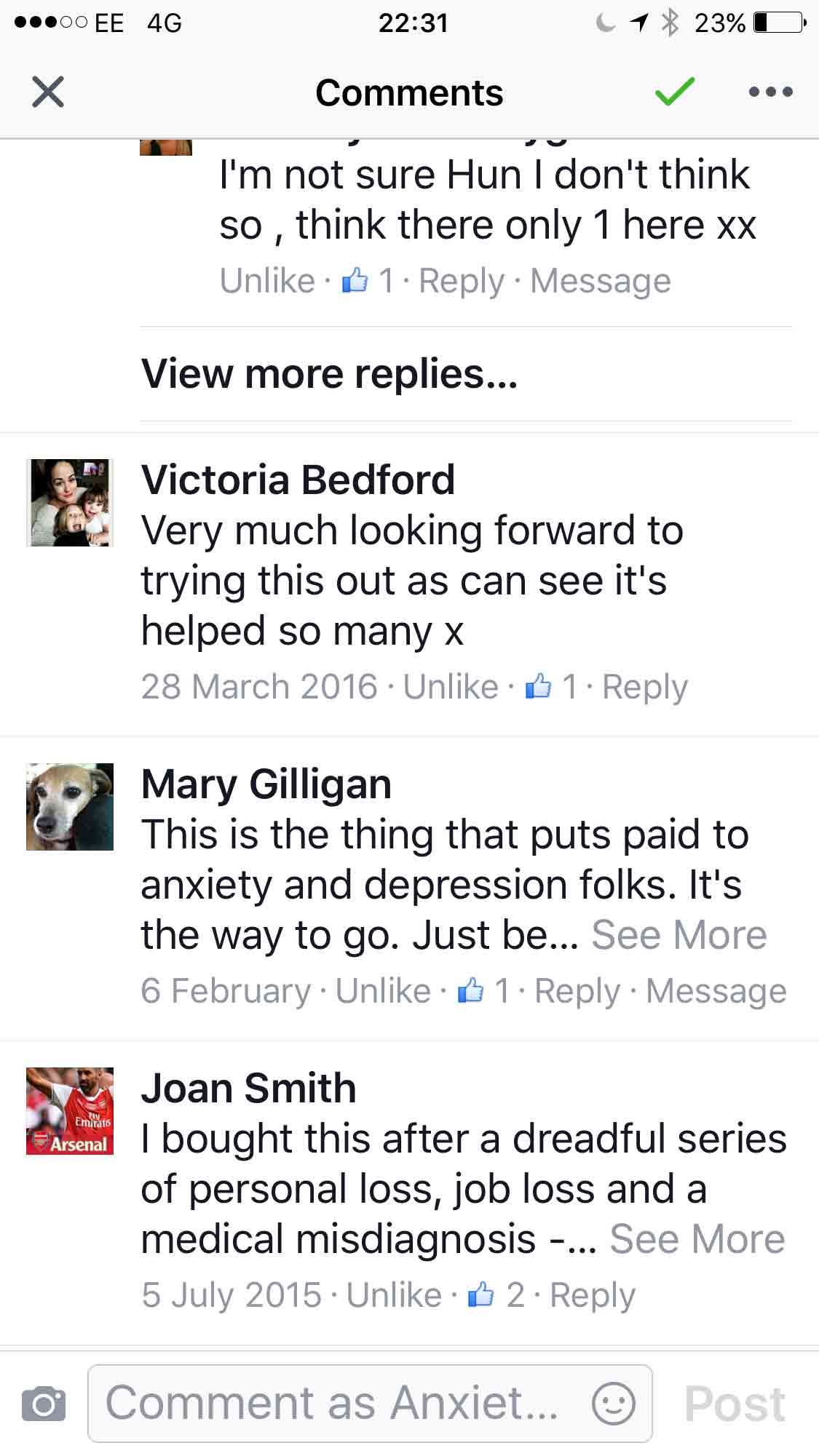
Task: Reply to Joan Smith's comment
Action: (592, 1295)
